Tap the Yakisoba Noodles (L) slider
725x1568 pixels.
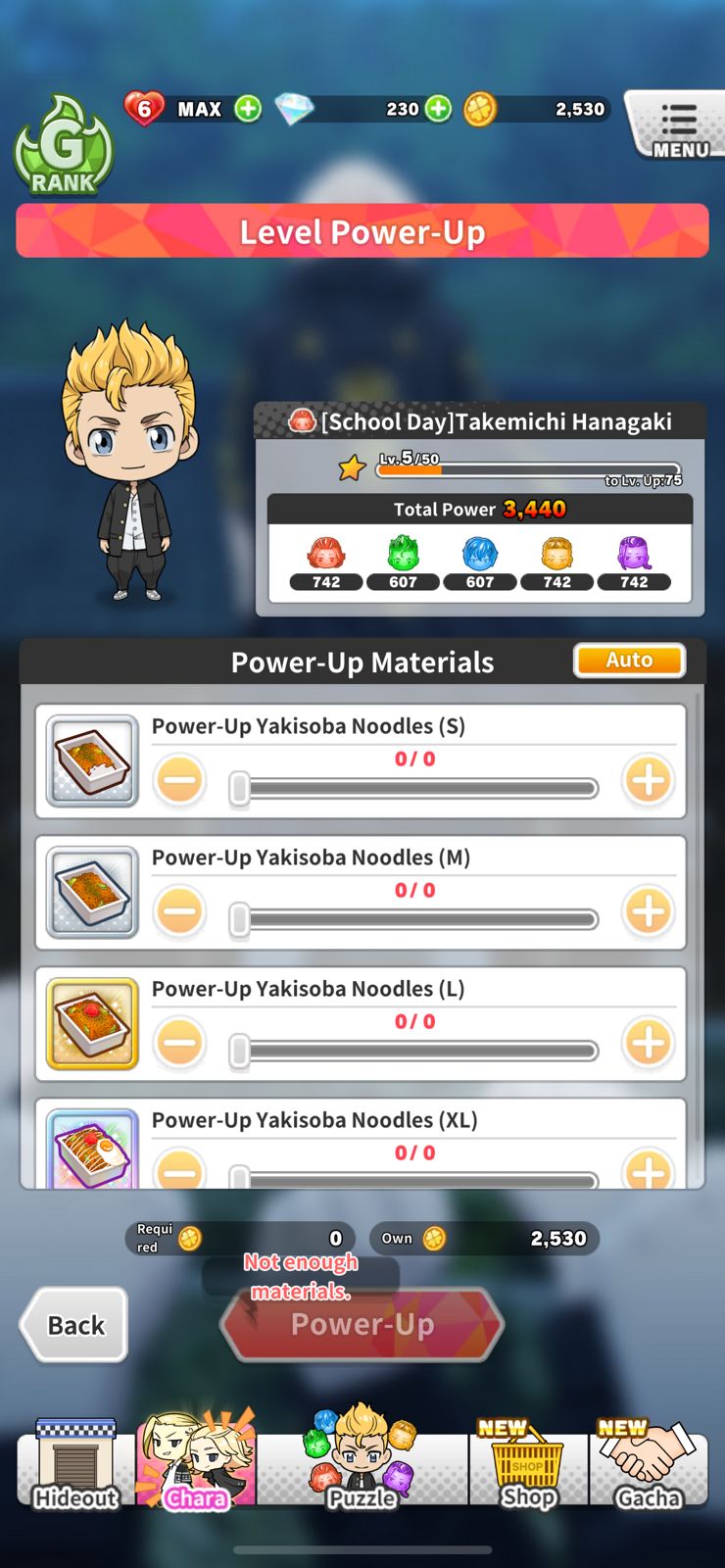(416, 1051)
